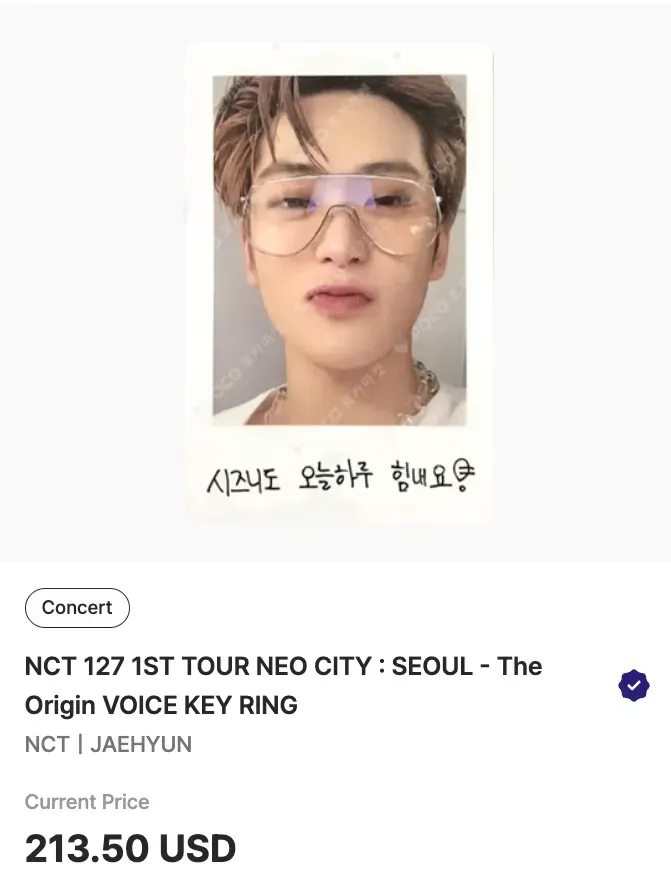The image size is (671, 896).
Task: Open the Jaehyun photocard product image
Action: (339, 282)
